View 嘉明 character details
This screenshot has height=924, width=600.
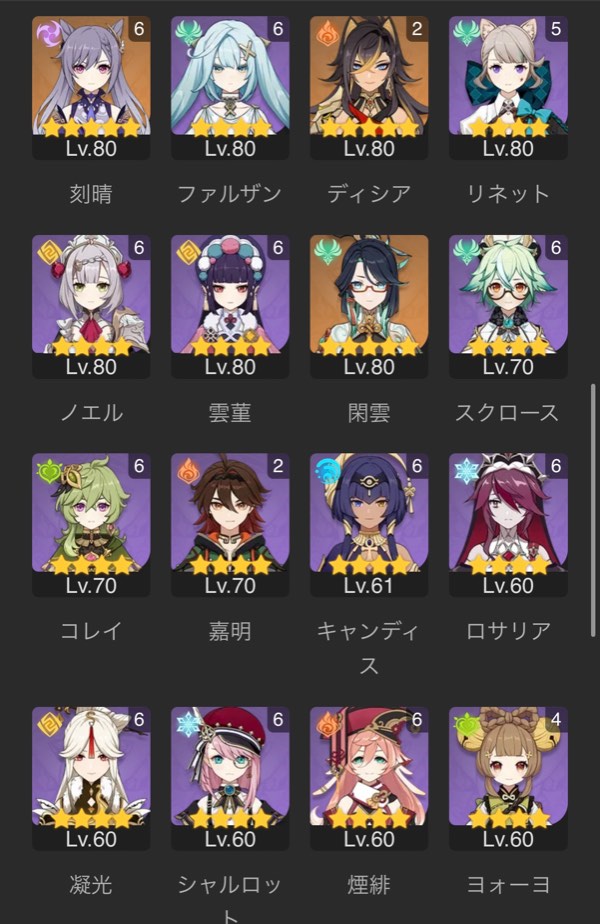tap(230, 523)
